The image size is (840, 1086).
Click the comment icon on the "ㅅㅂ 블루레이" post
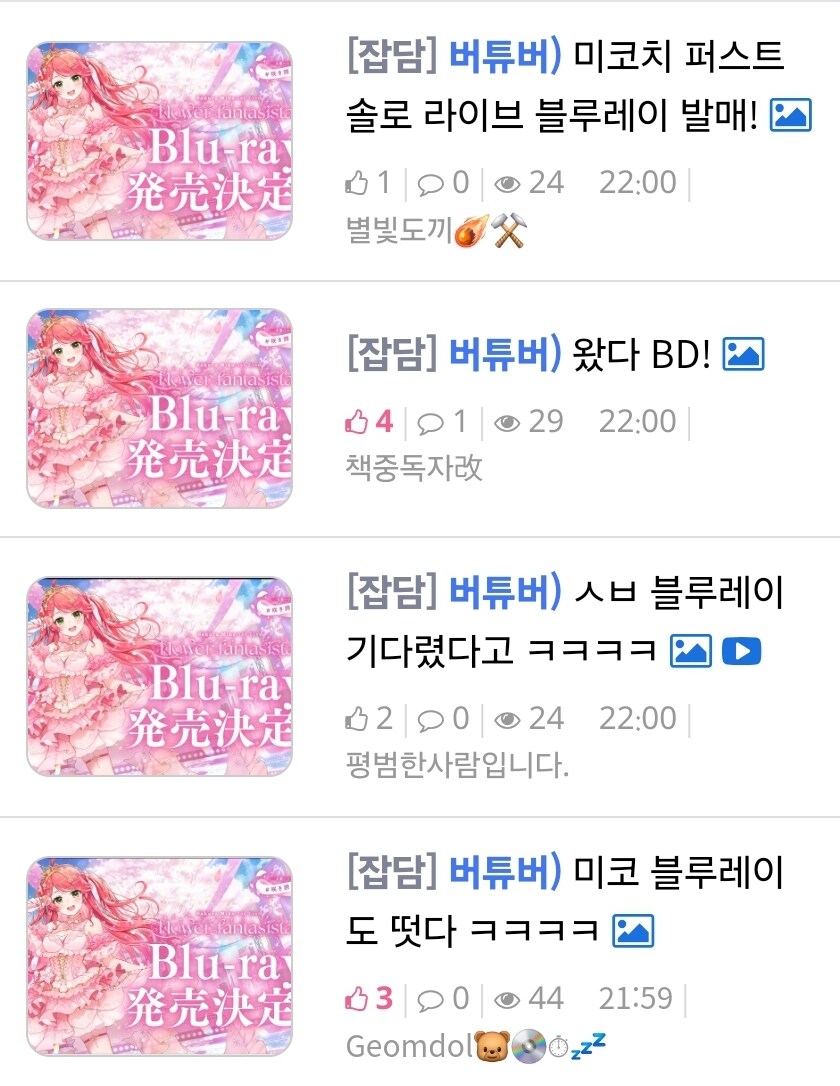click(430, 718)
